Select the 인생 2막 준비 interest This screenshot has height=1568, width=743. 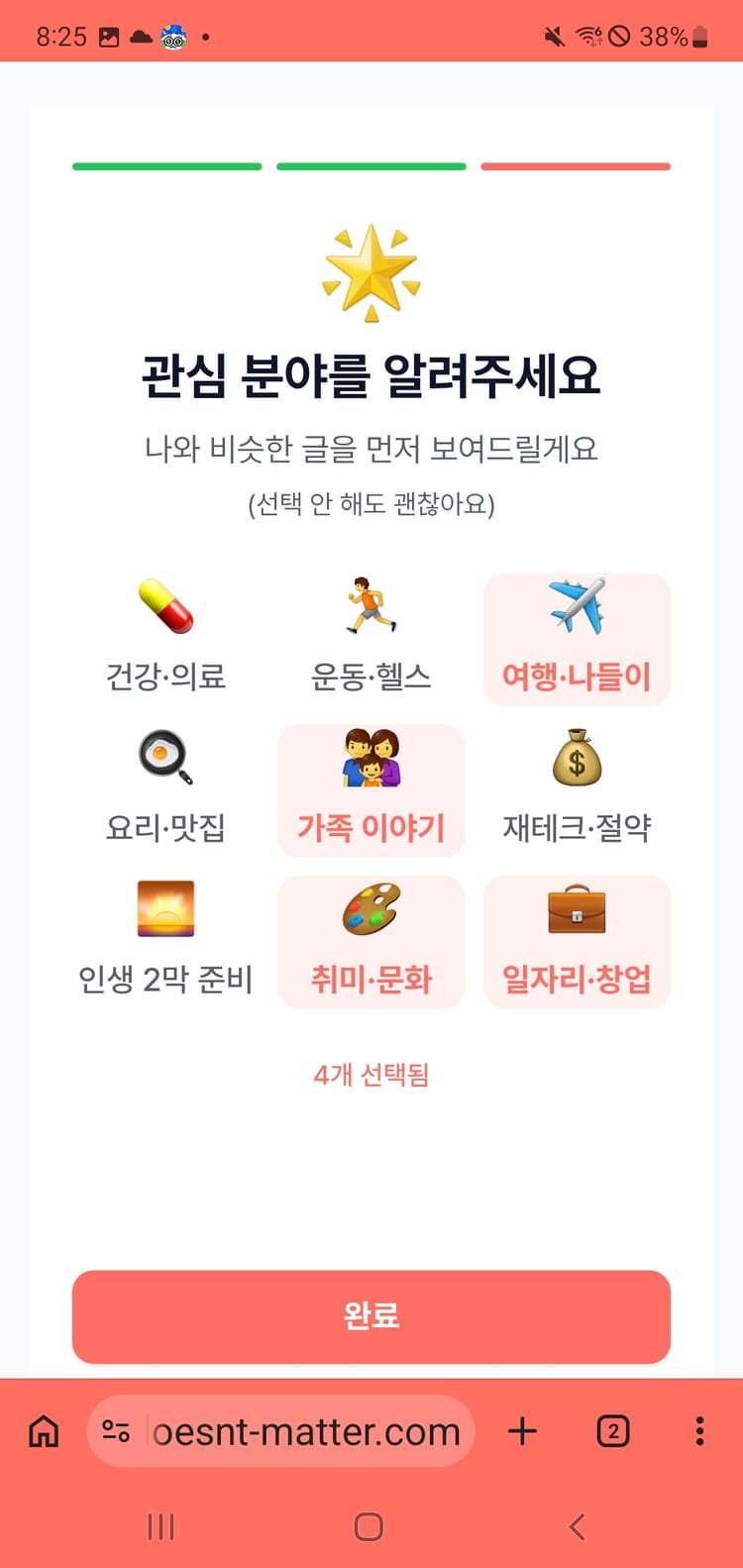(165, 942)
